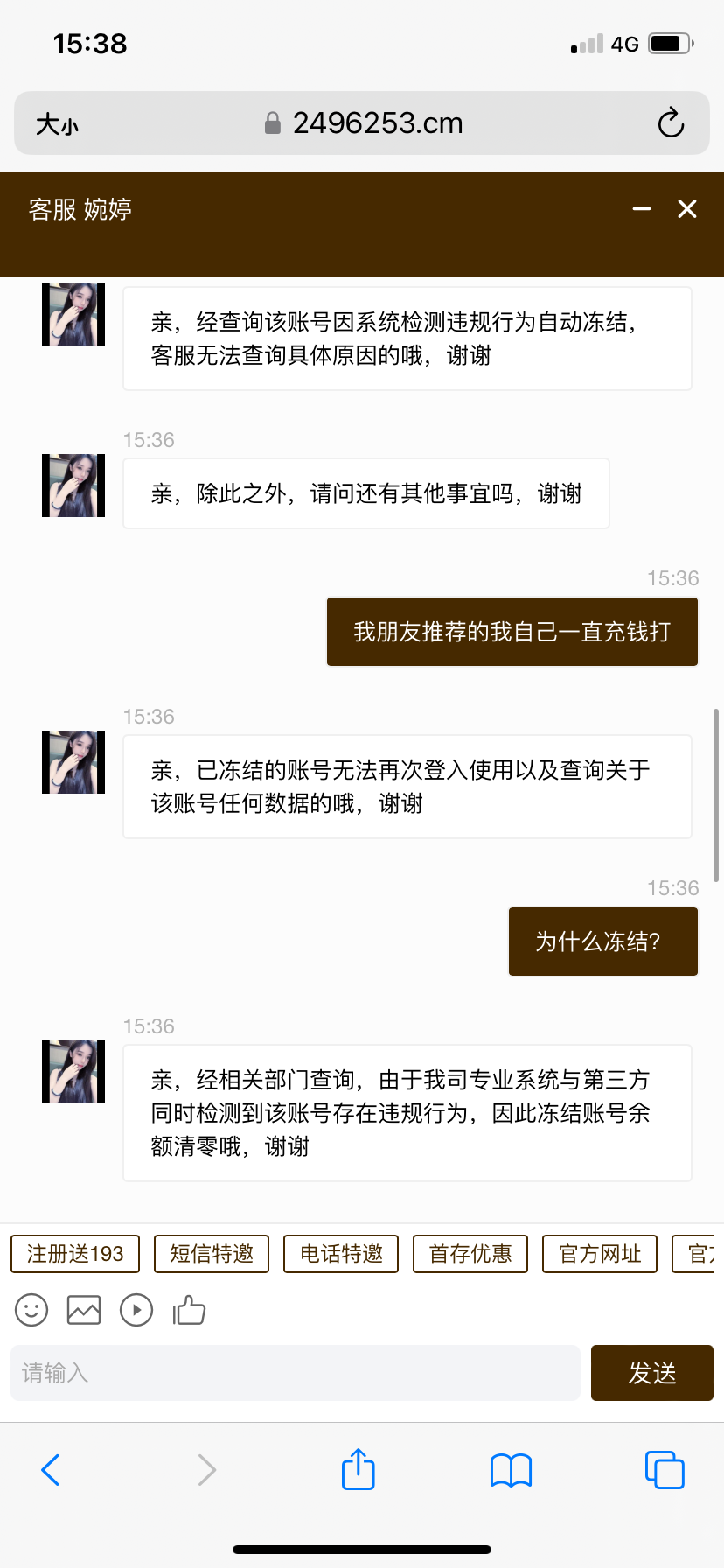
Task: Open Safari bookmarks
Action: (x=512, y=1470)
